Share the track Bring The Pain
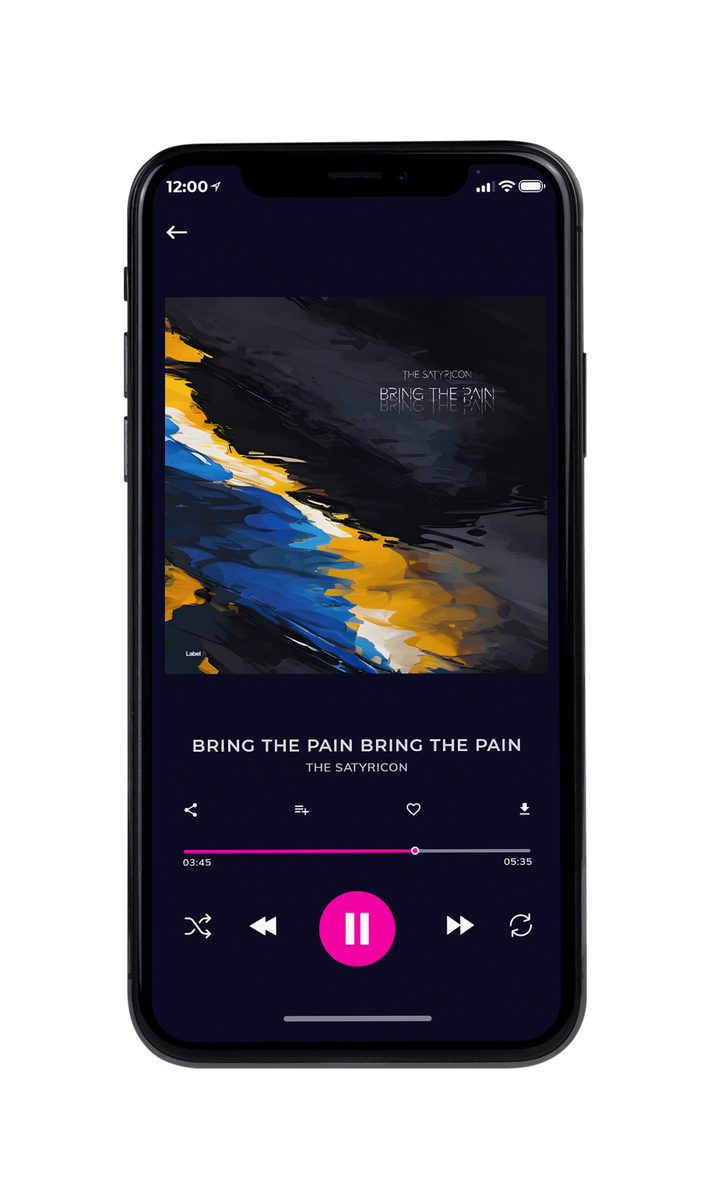Image resolution: width=720 pixels, height=1200 pixels. 191,810
